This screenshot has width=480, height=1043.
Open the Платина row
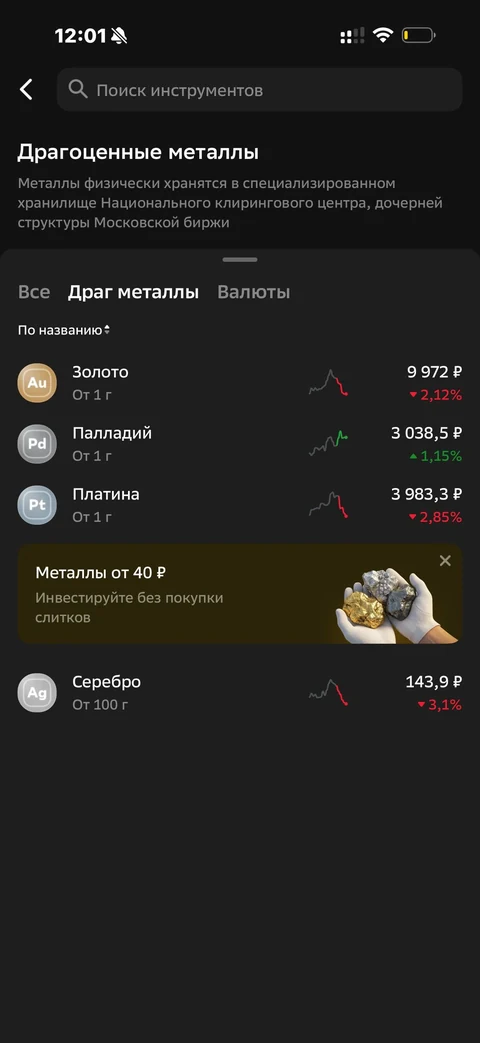pyautogui.click(x=240, y=506)
